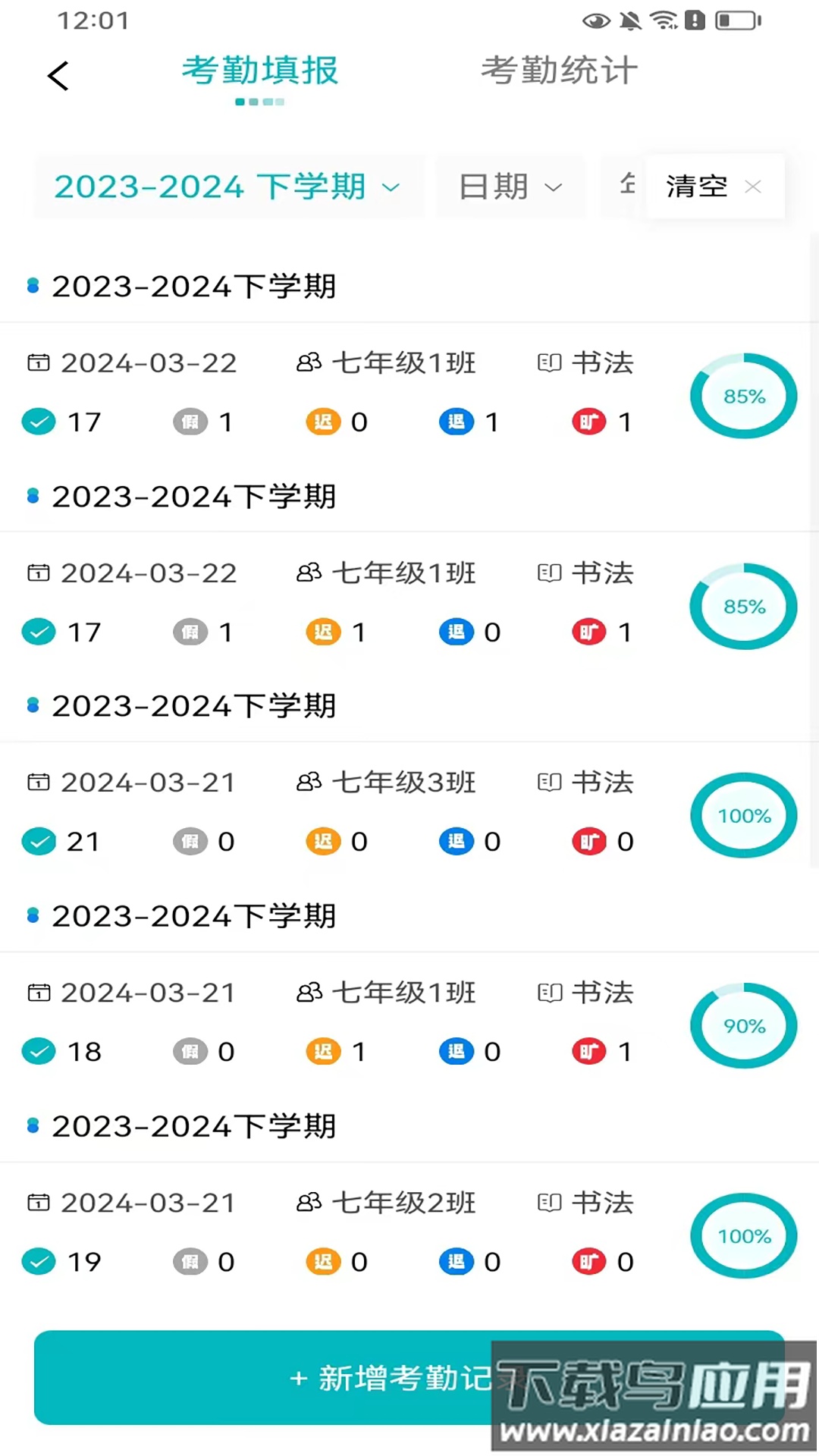Click the green attendance checkmark icon

pyautogui.click(x=39, y=422)
